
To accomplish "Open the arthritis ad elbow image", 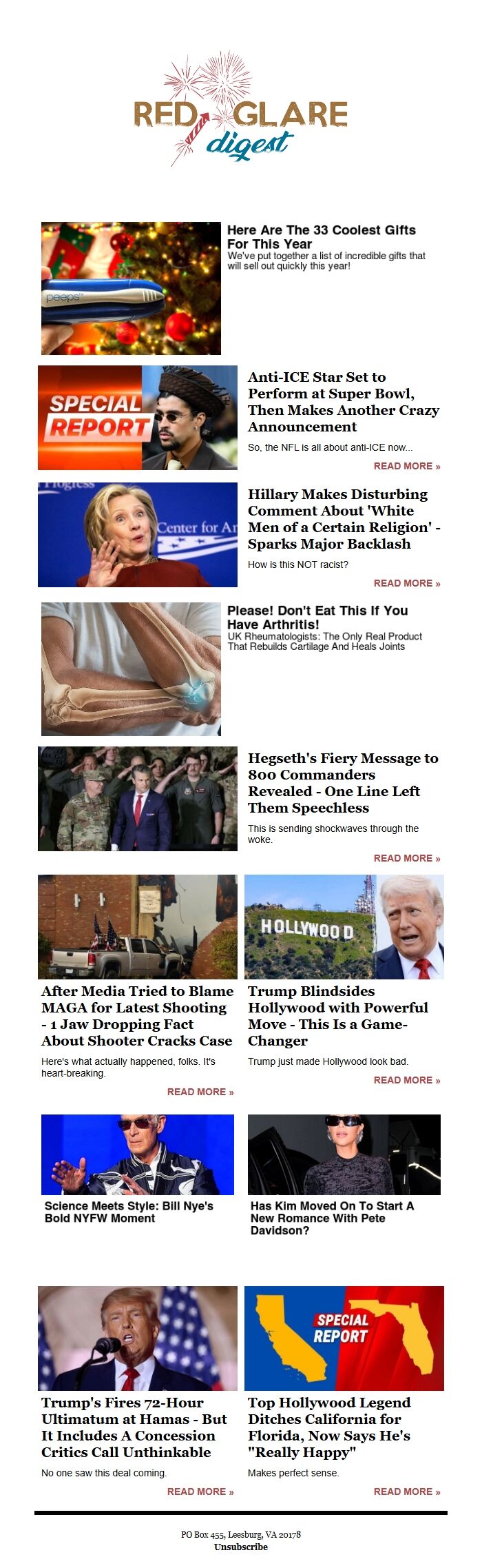I will (x=131, y=669).
